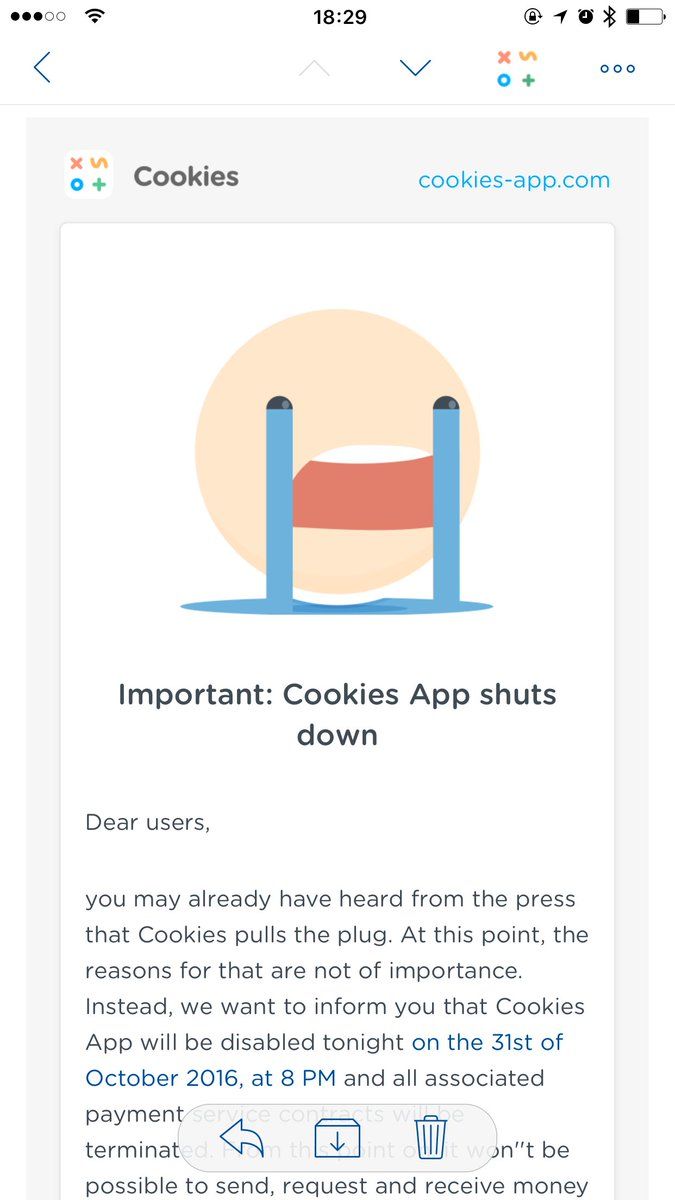
Task: Jump to the previous email
Action: [314, 68]
